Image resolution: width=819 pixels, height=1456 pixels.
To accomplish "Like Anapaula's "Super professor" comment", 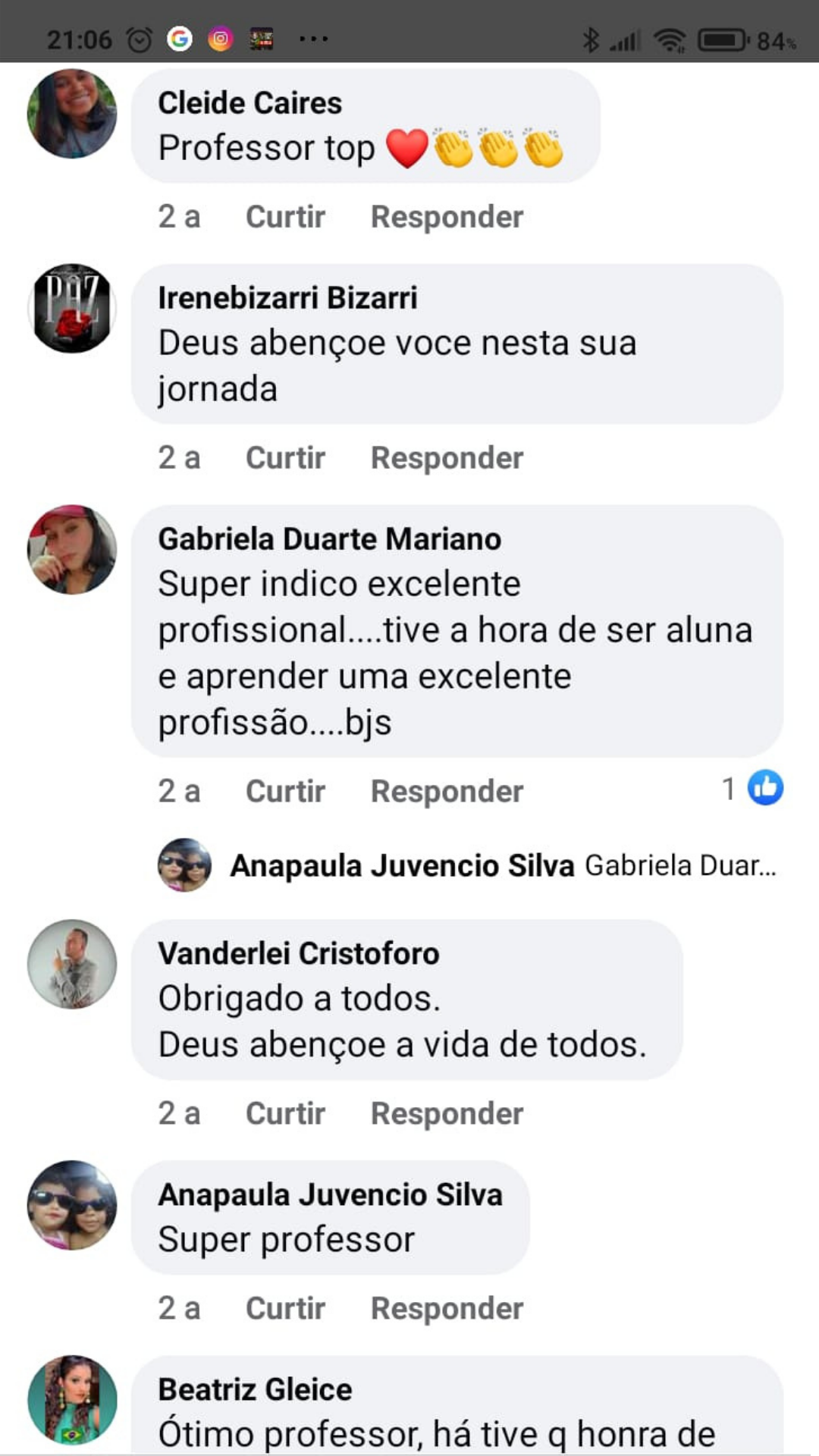I will point(285,1309).
